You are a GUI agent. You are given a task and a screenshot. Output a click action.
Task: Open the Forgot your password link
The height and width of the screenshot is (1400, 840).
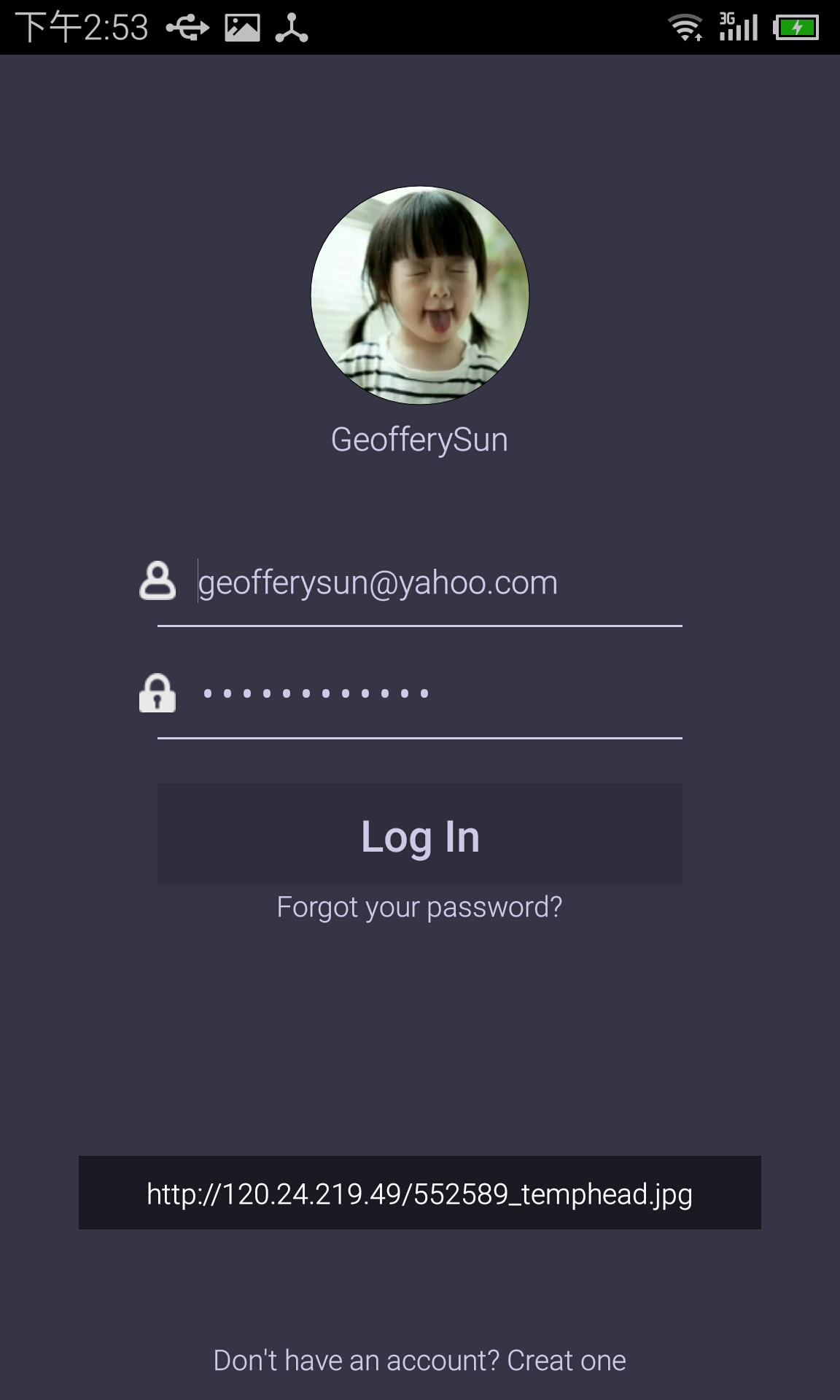click(x=419, y=907)
